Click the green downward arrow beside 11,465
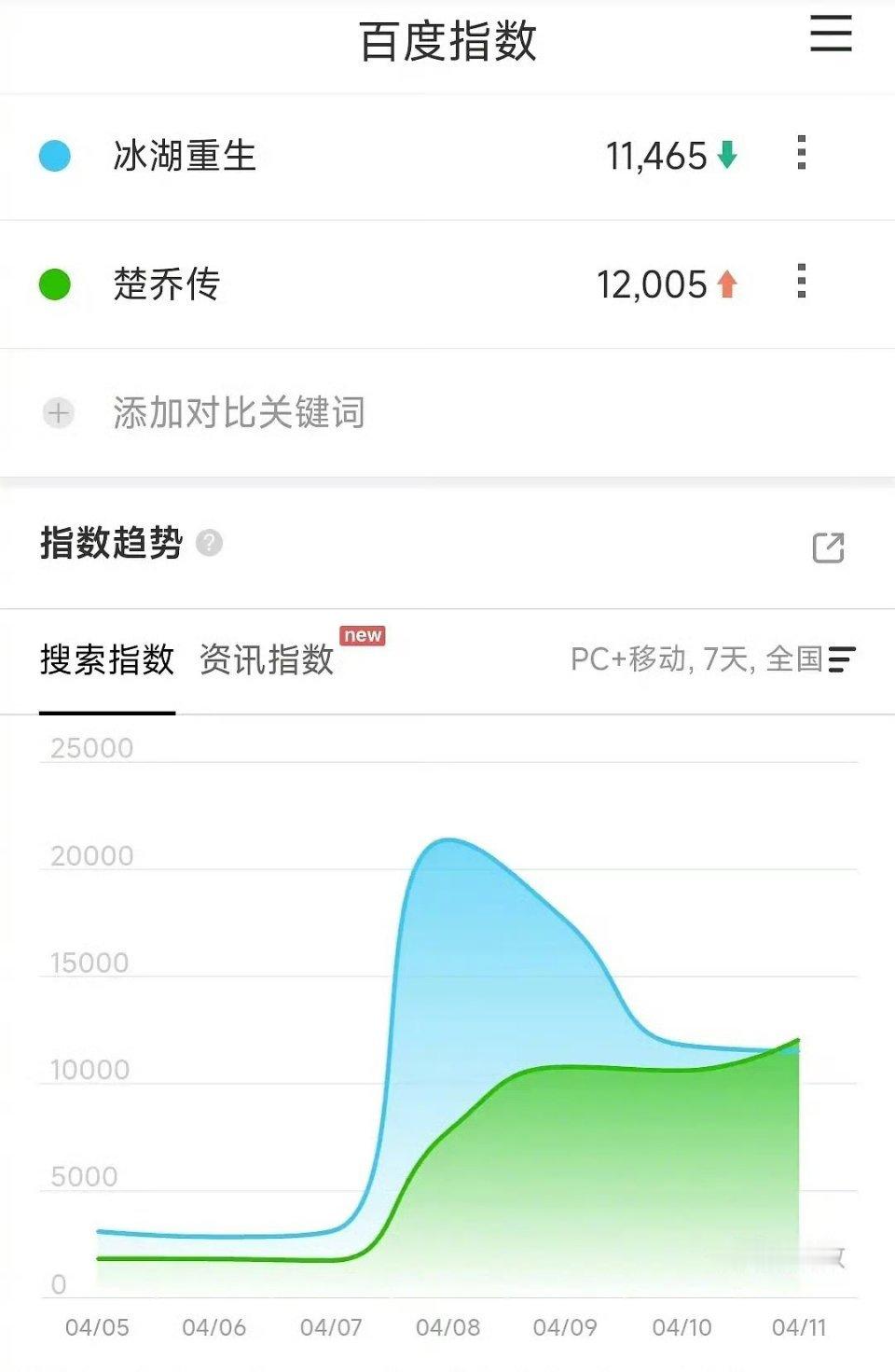Screen dimensions: 895x1372 coord(726,157)
